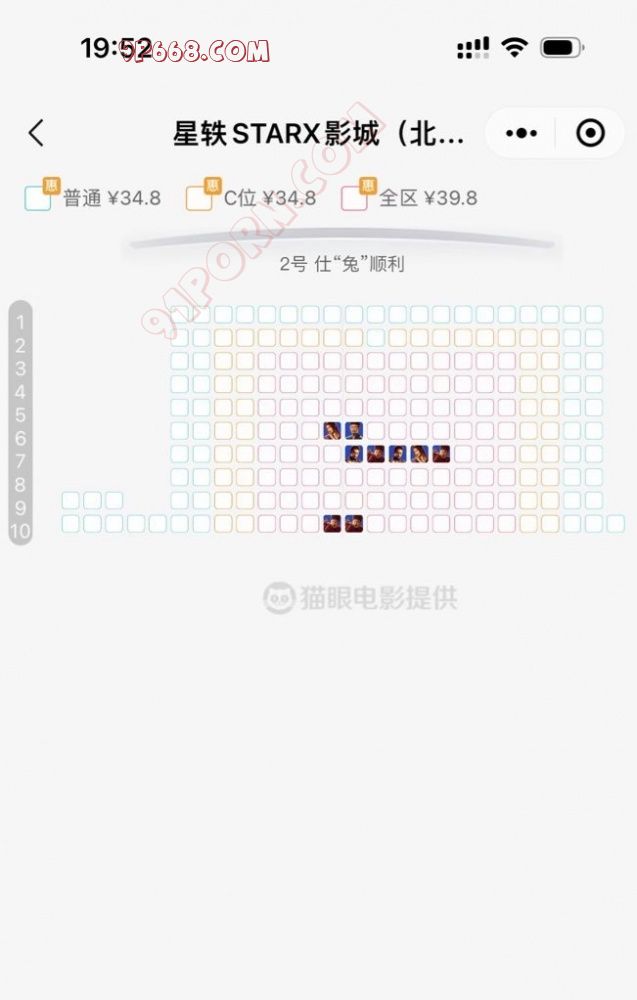Go back to the previous page
Screen dimensions: 637x1000
[x=37, y=133]
